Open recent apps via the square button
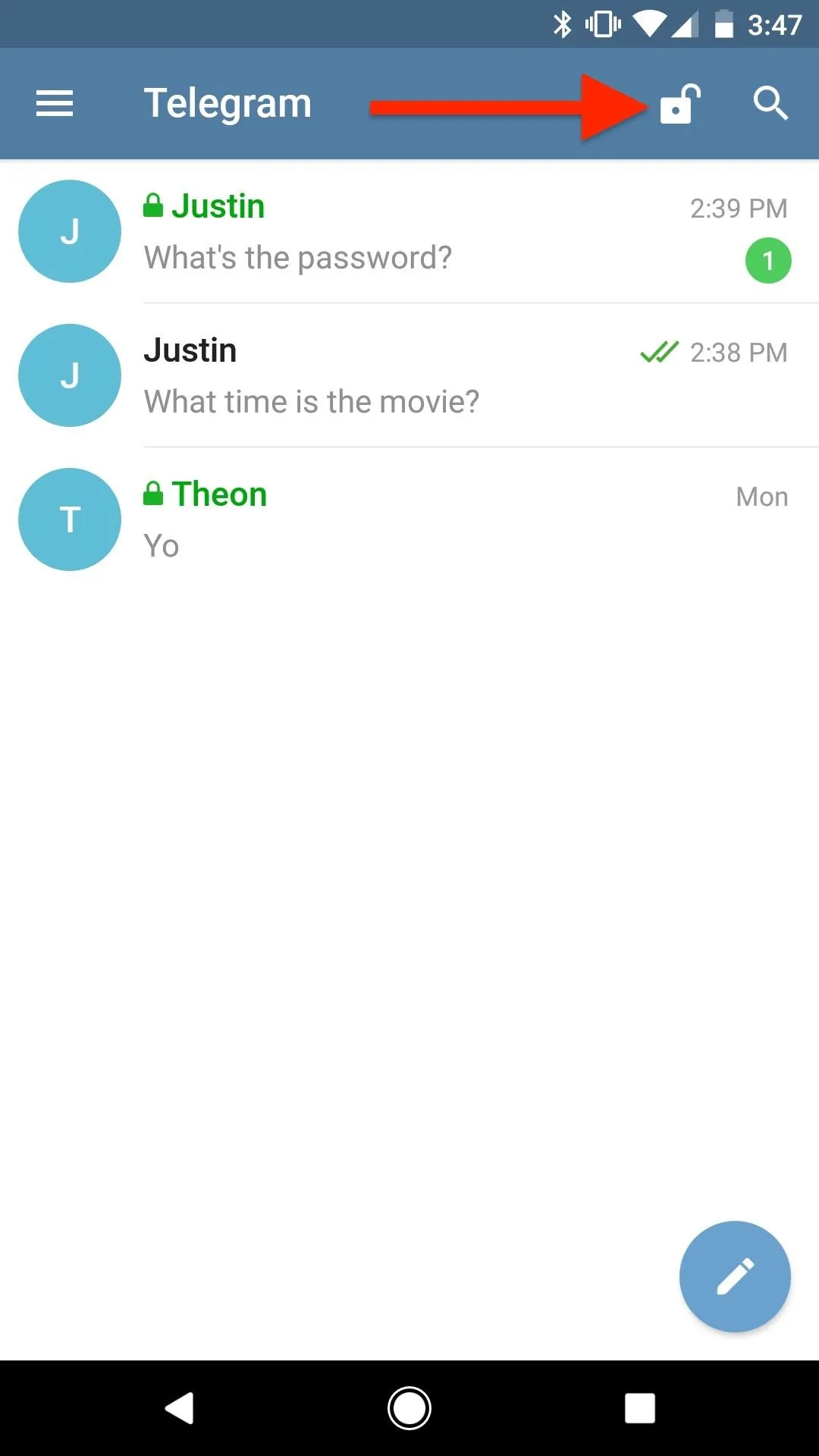 tap(640, 1408)
